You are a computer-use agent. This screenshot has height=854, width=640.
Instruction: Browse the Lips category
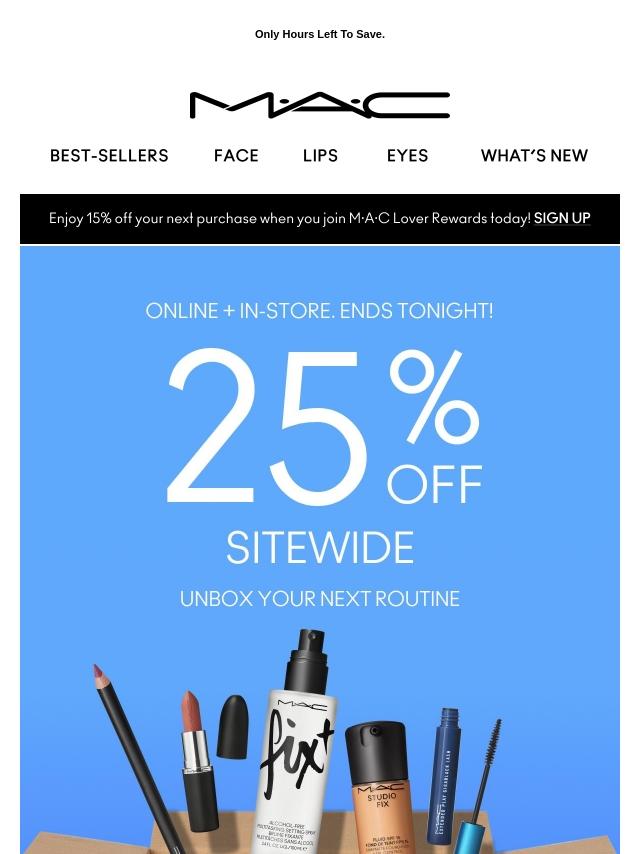click(x=320, y=156)
